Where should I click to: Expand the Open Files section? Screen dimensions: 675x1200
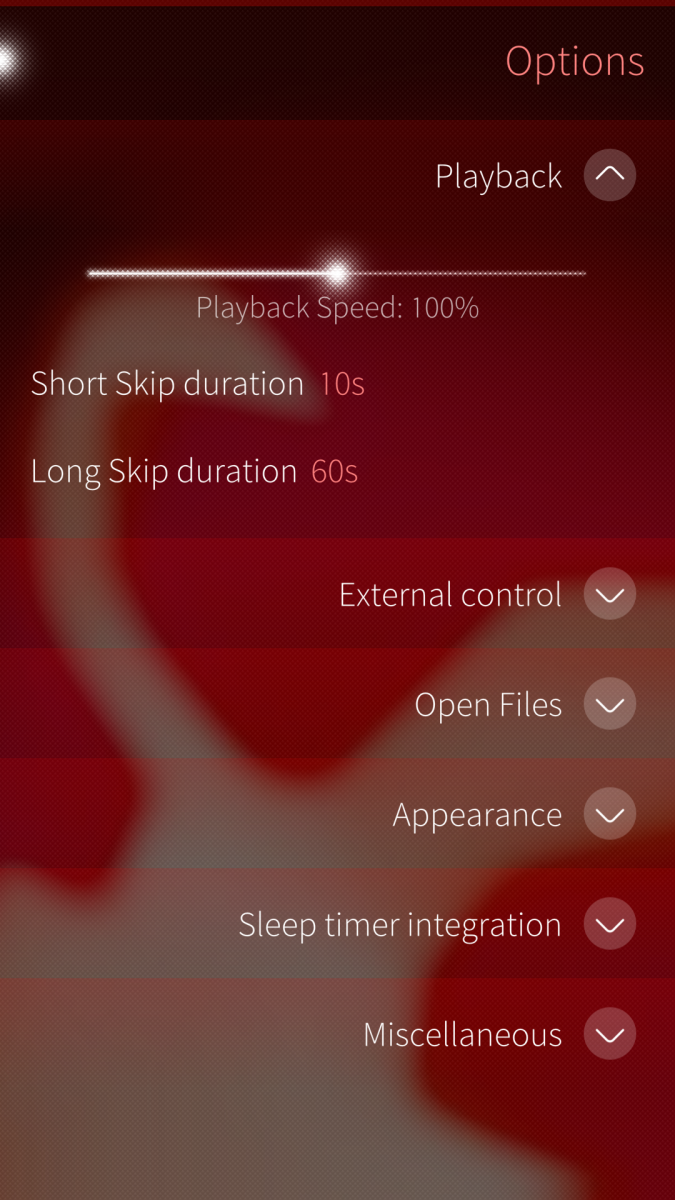click(609, 705)
